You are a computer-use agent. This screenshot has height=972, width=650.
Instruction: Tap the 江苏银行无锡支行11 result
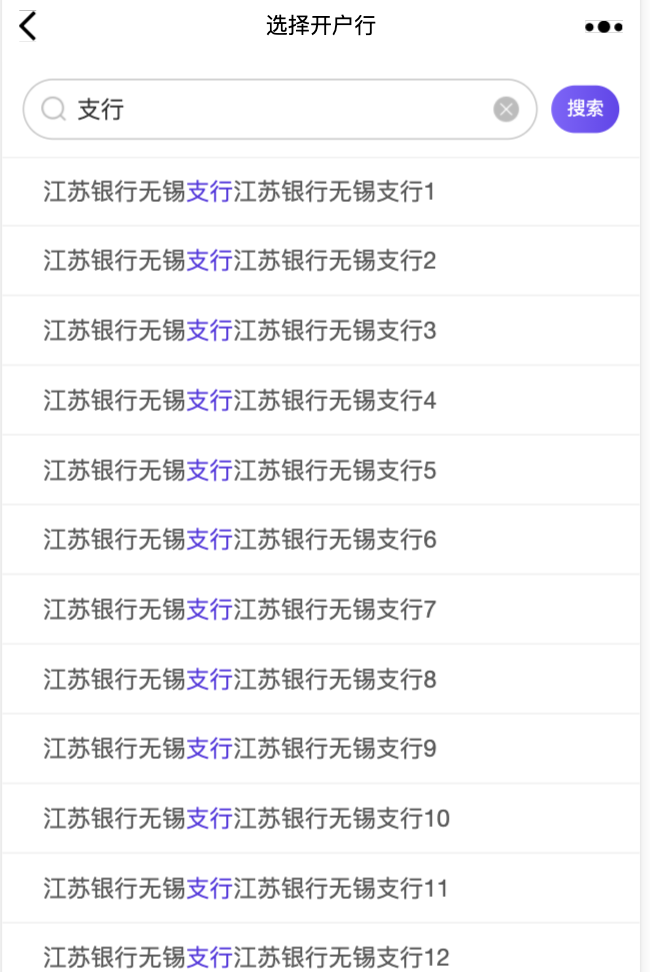246,888
